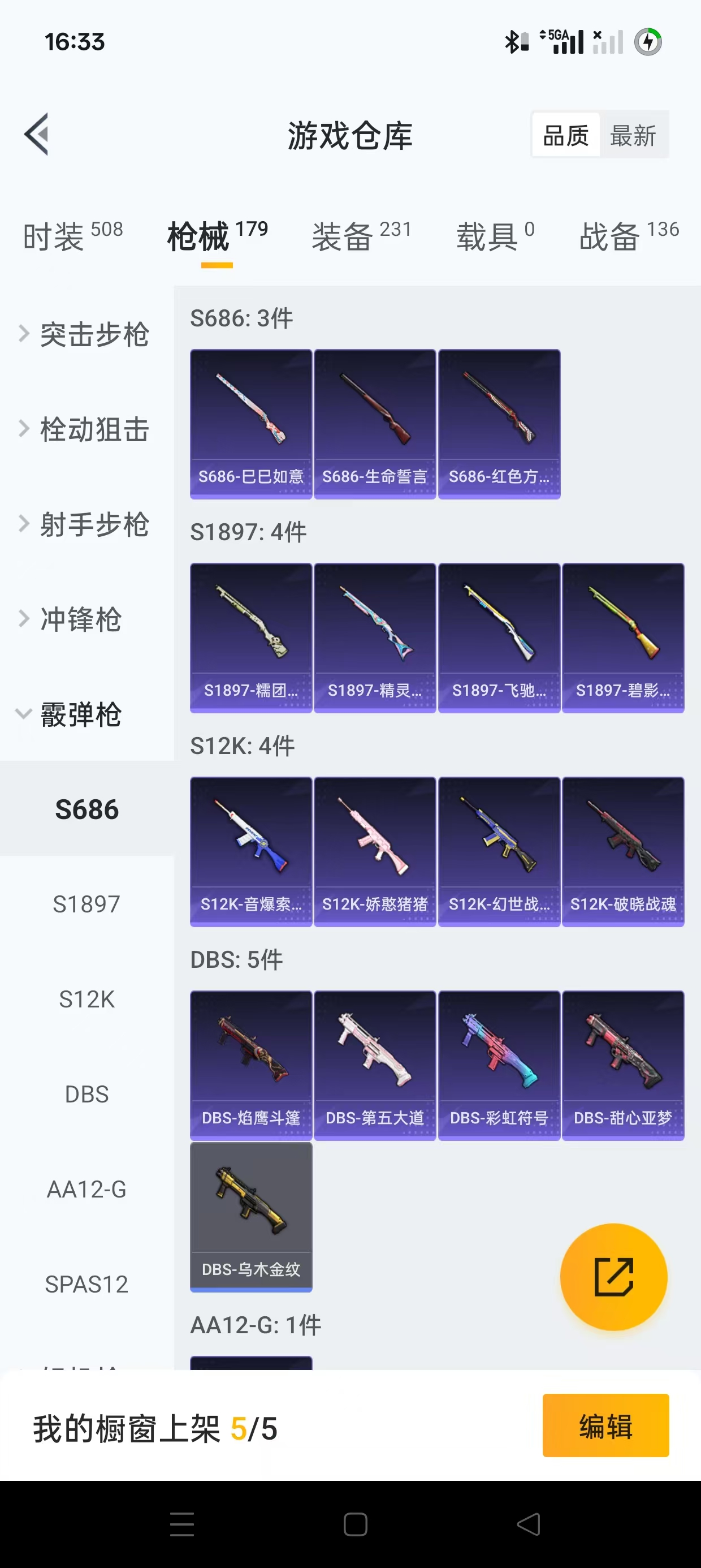Expand the 突击步枪 category
701x1568 pixels.
click(85, 334)
